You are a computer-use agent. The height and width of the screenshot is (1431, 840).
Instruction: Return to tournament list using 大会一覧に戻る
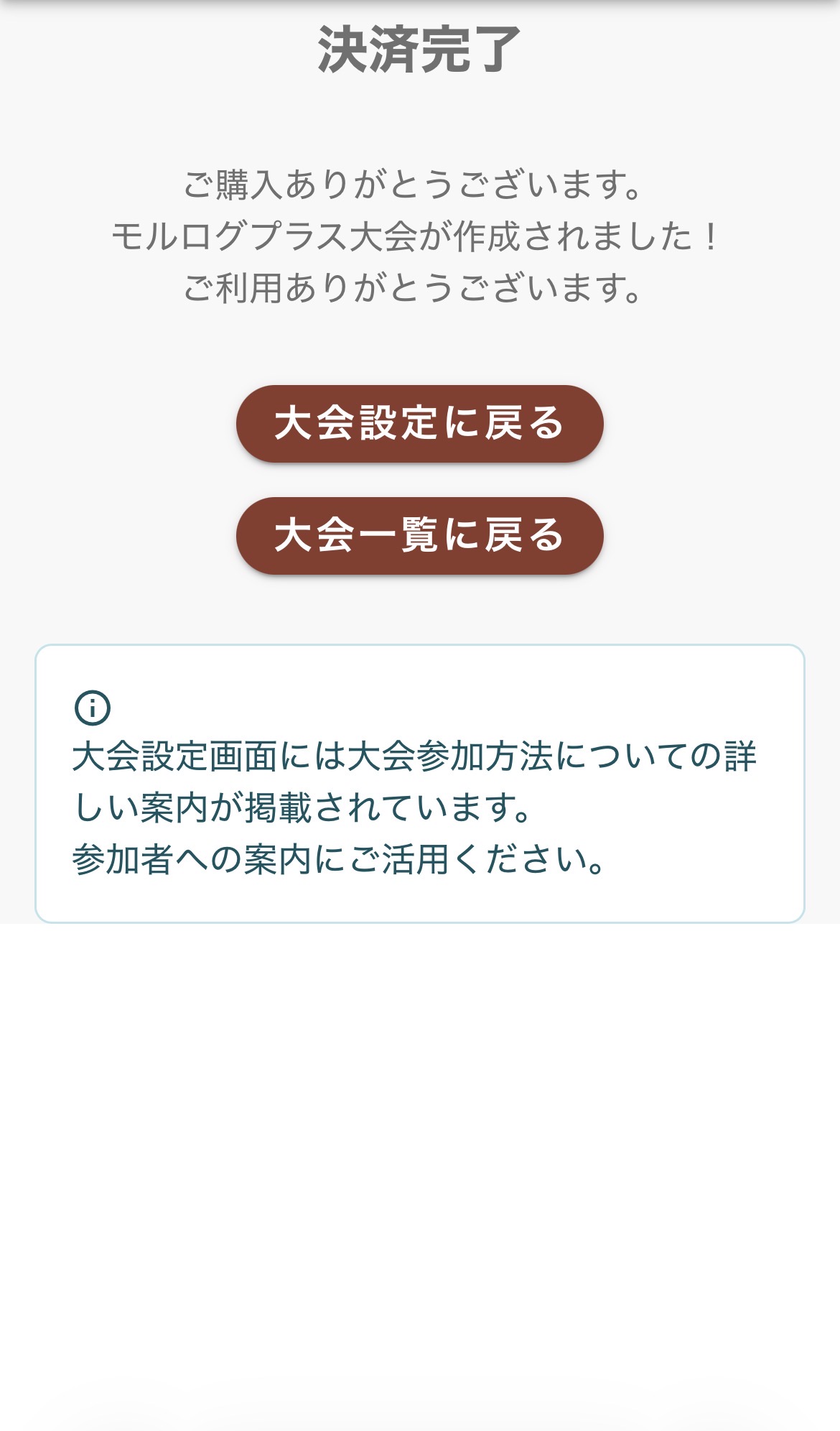(420, 536)
